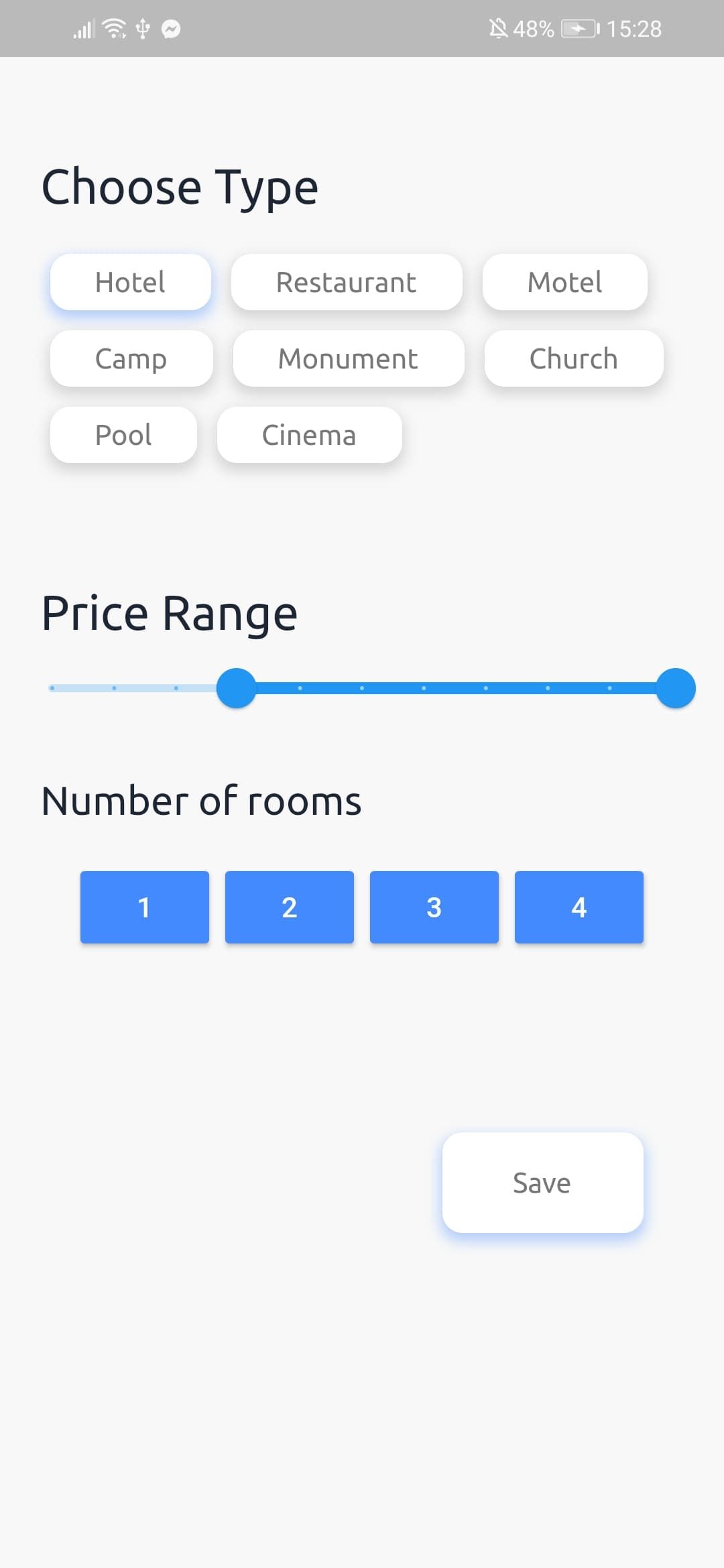Select Camp type

coord(131,358)
